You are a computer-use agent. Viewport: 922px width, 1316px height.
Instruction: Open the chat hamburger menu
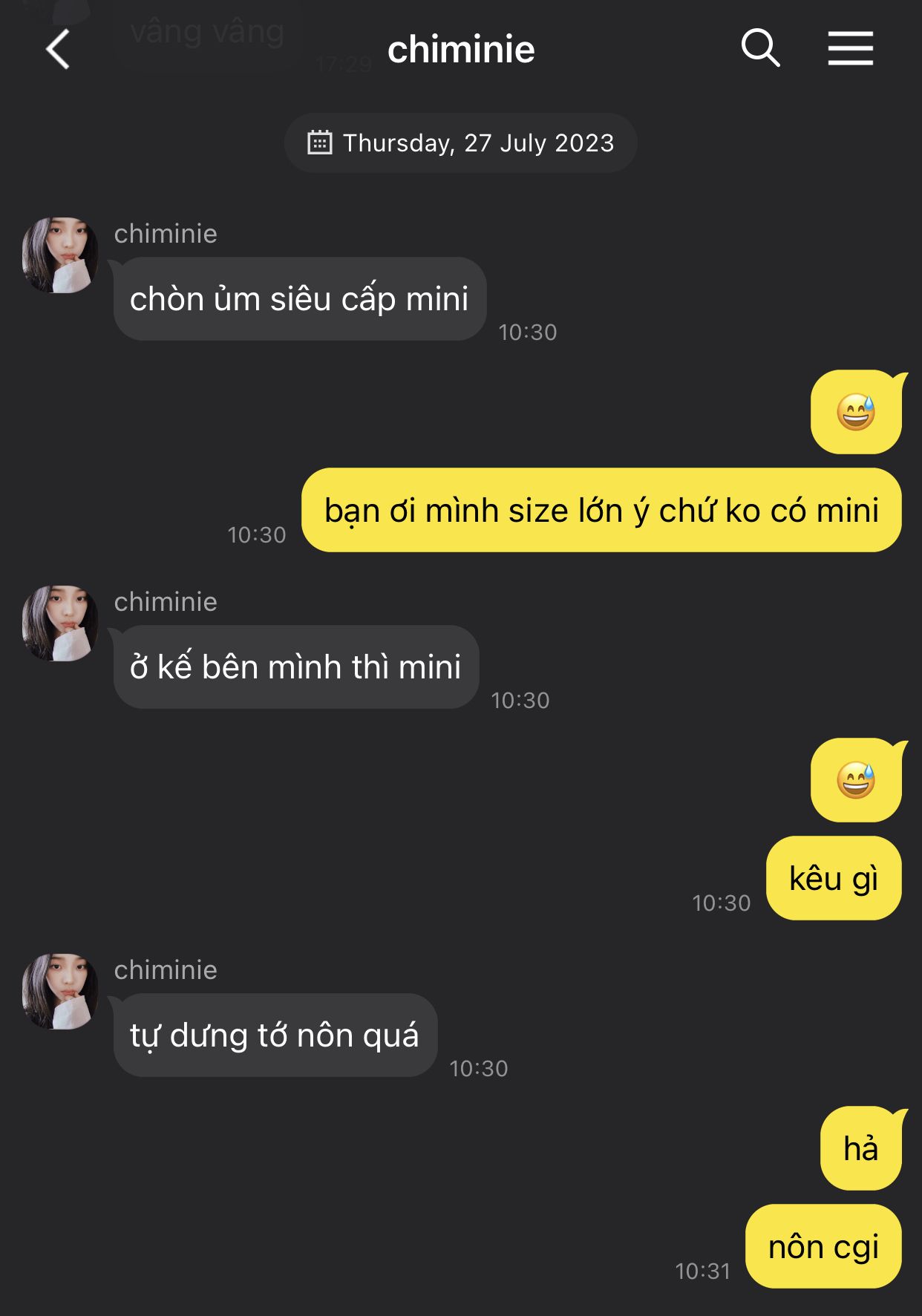pyautogui.click(x=850, y=49)
